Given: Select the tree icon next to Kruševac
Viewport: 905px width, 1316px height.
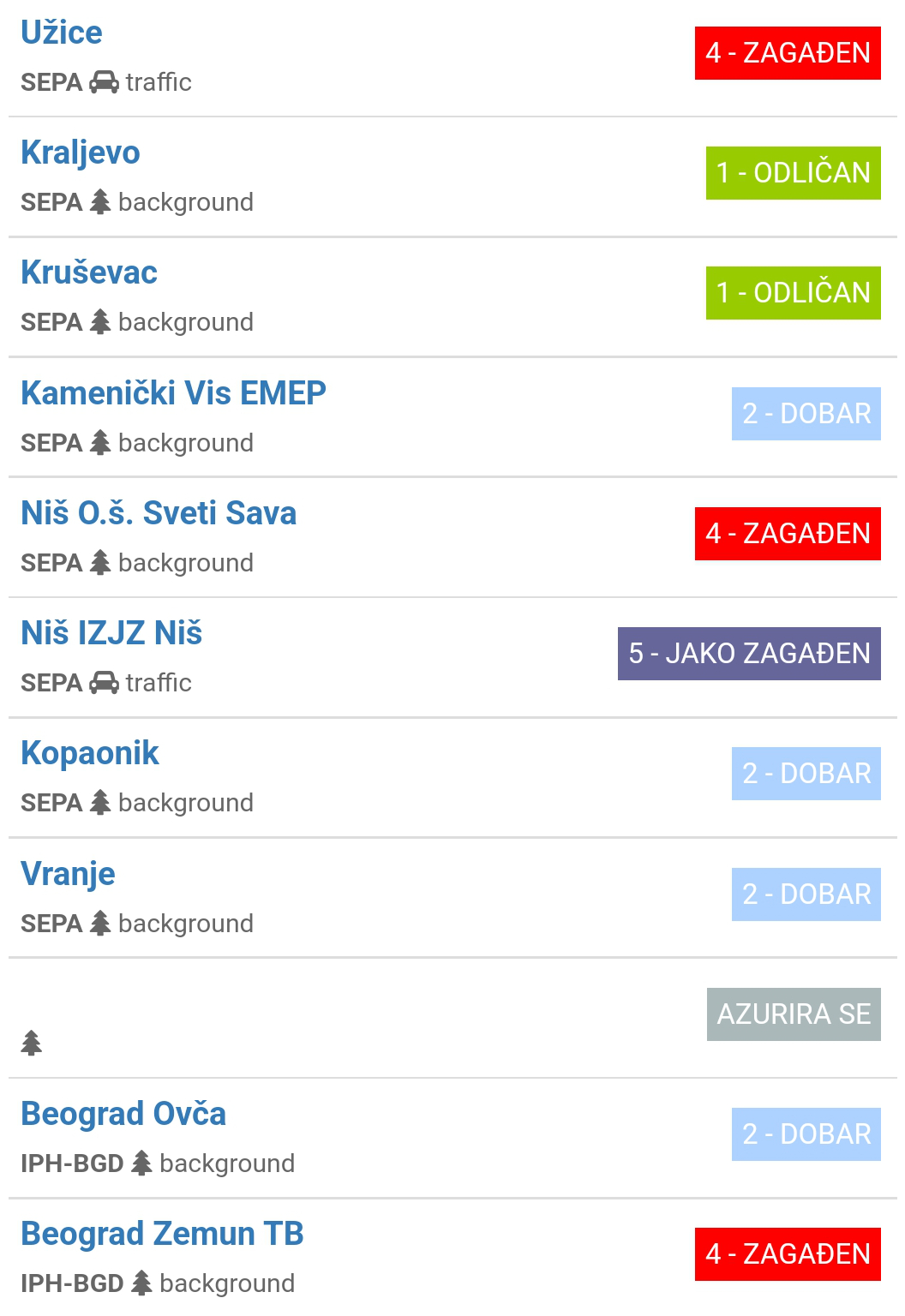Looking at the screenshot, I should pyautogui.click(x=99, y=322).
